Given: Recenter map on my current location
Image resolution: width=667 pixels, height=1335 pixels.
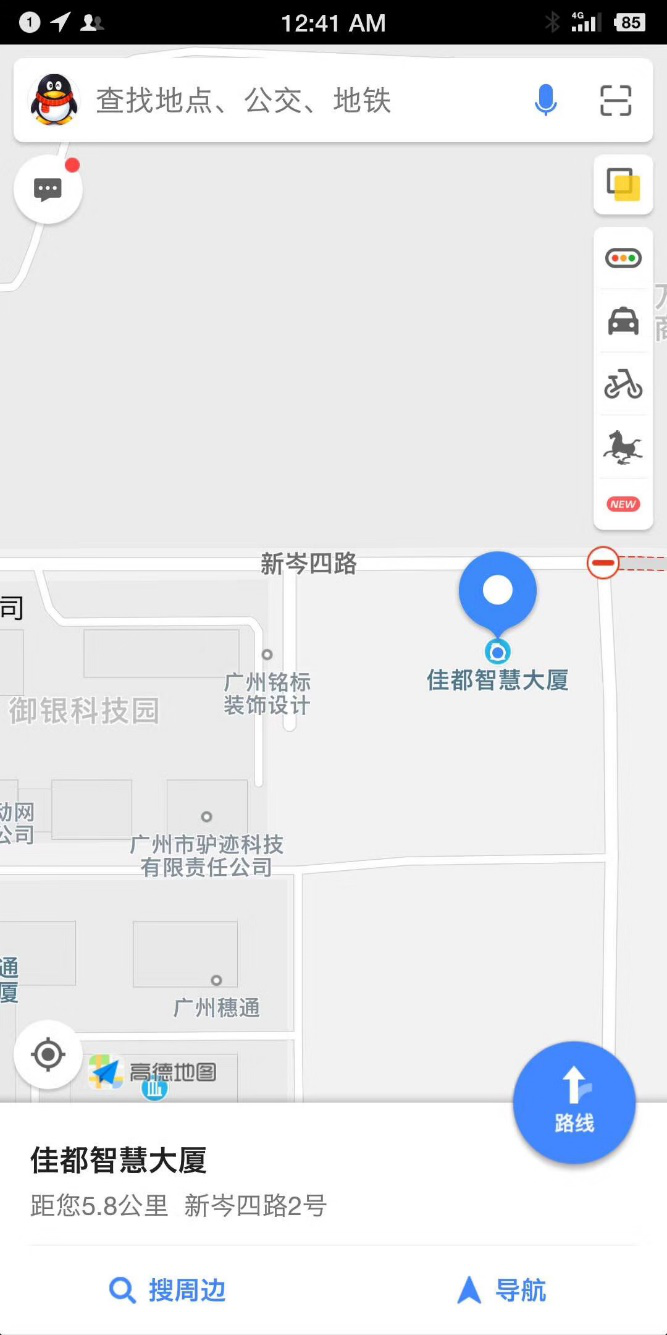Looking at the screenshot, I should point(48,1054).
